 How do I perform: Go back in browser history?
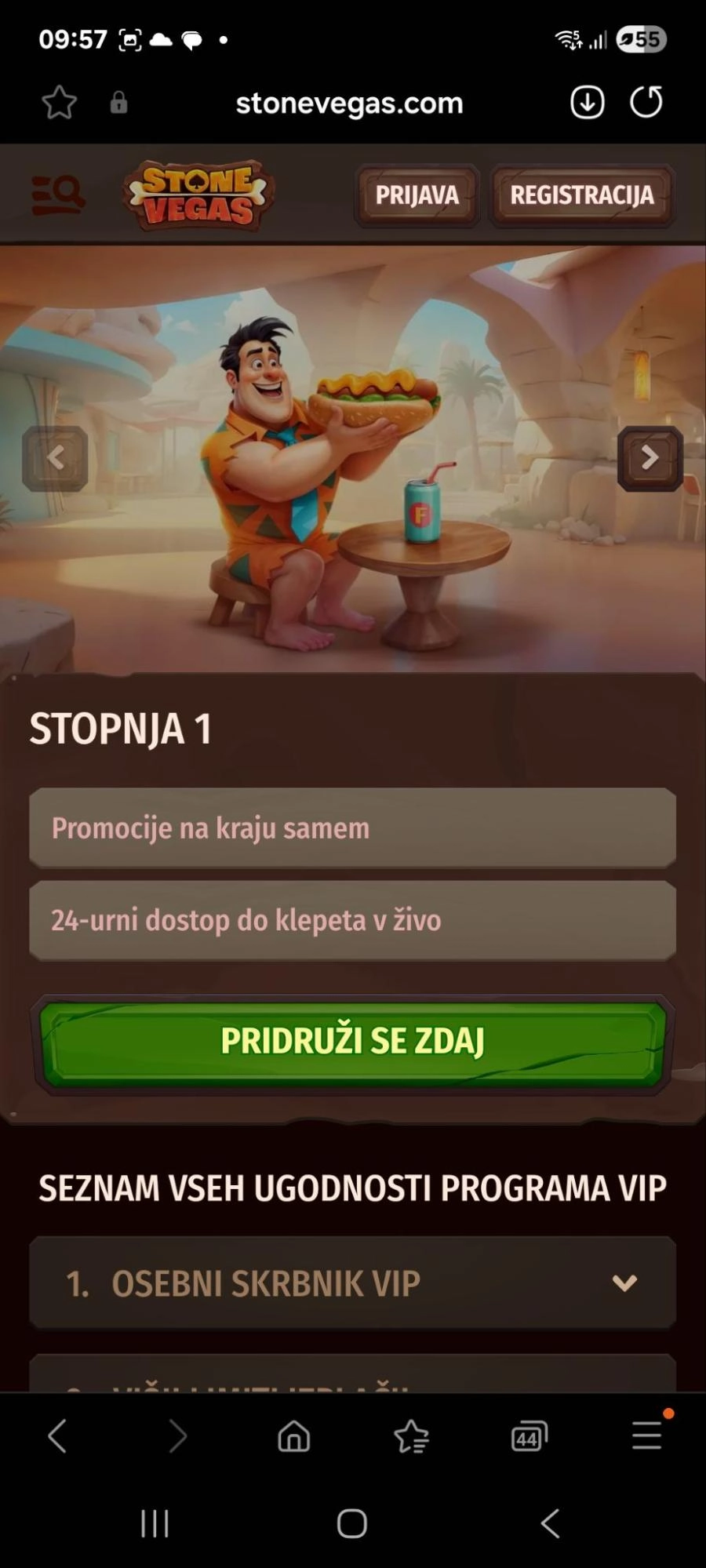tap(57, 1436)
